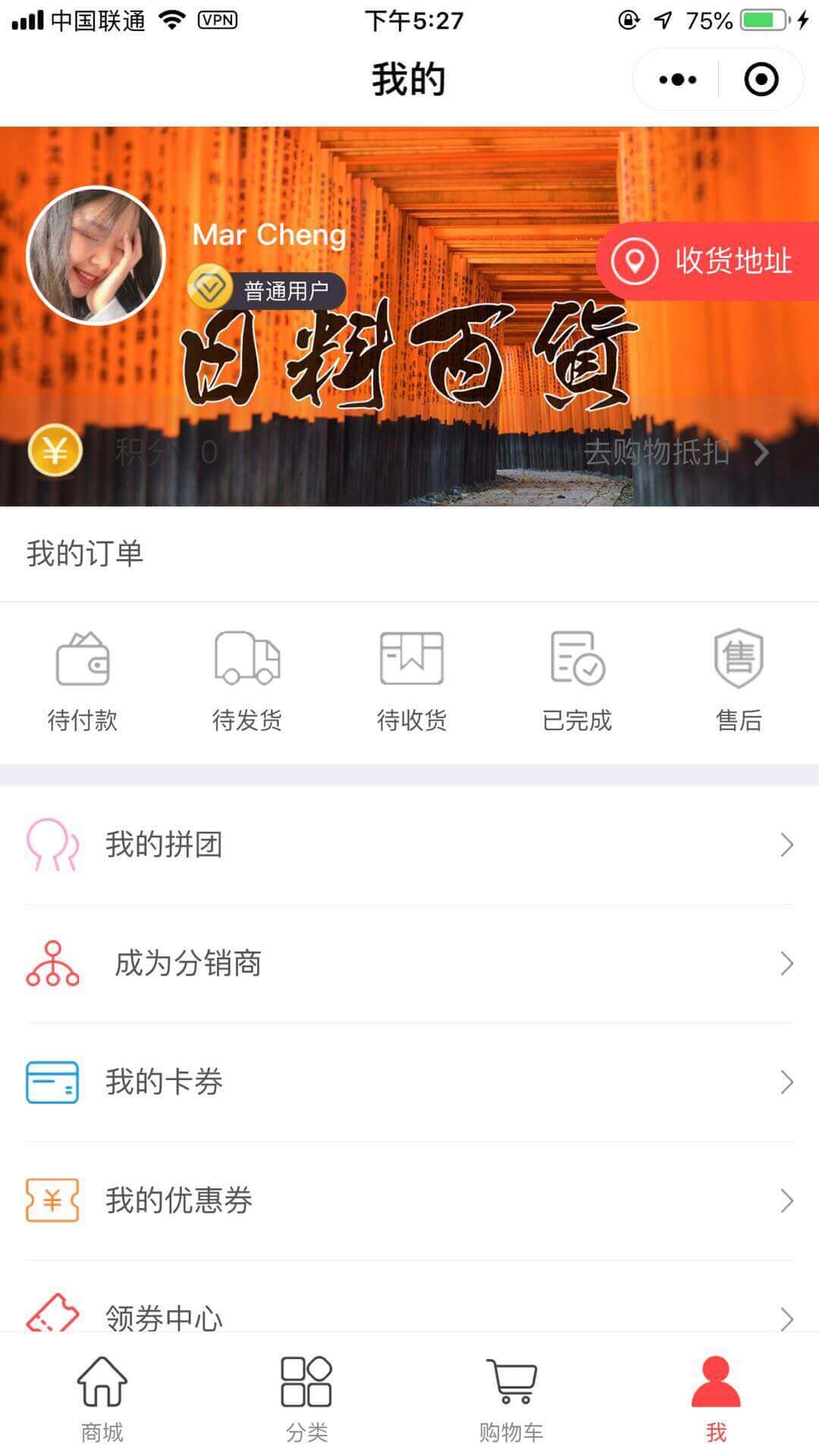819x1456 pixels.
Task: Open 领券中心 coupon center
Action: click(x=409, y=1316)
